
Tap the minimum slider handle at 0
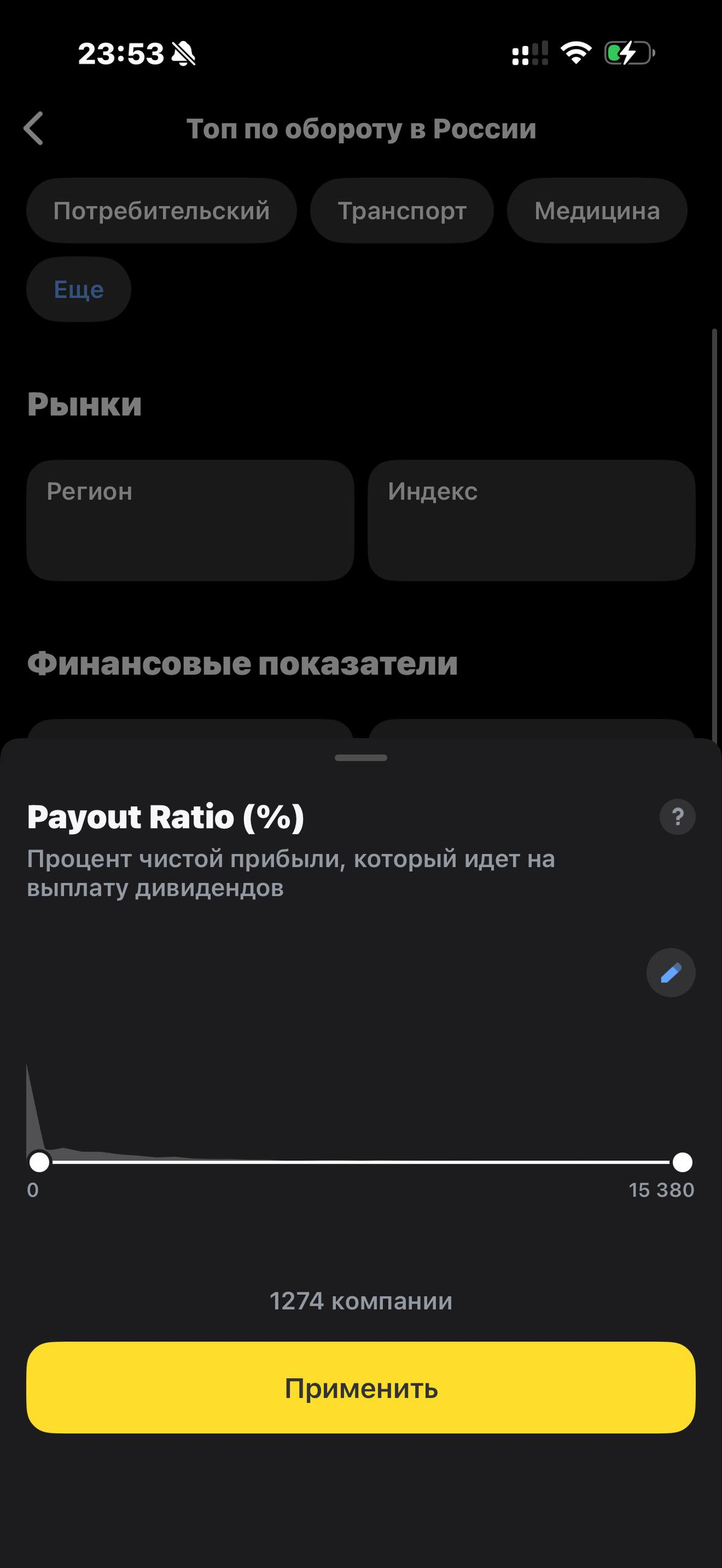point(40,1162)
